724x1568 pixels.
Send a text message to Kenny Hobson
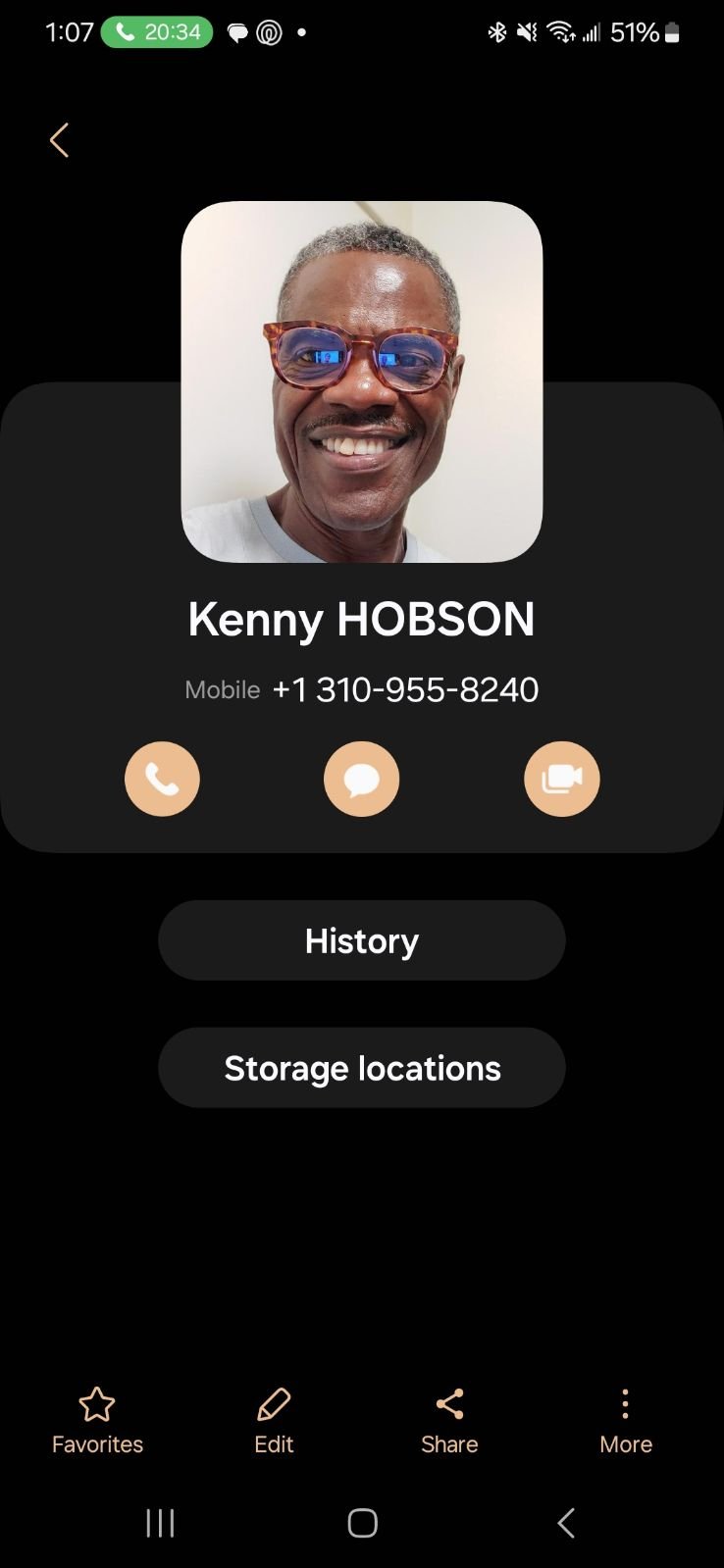(361, 779)
